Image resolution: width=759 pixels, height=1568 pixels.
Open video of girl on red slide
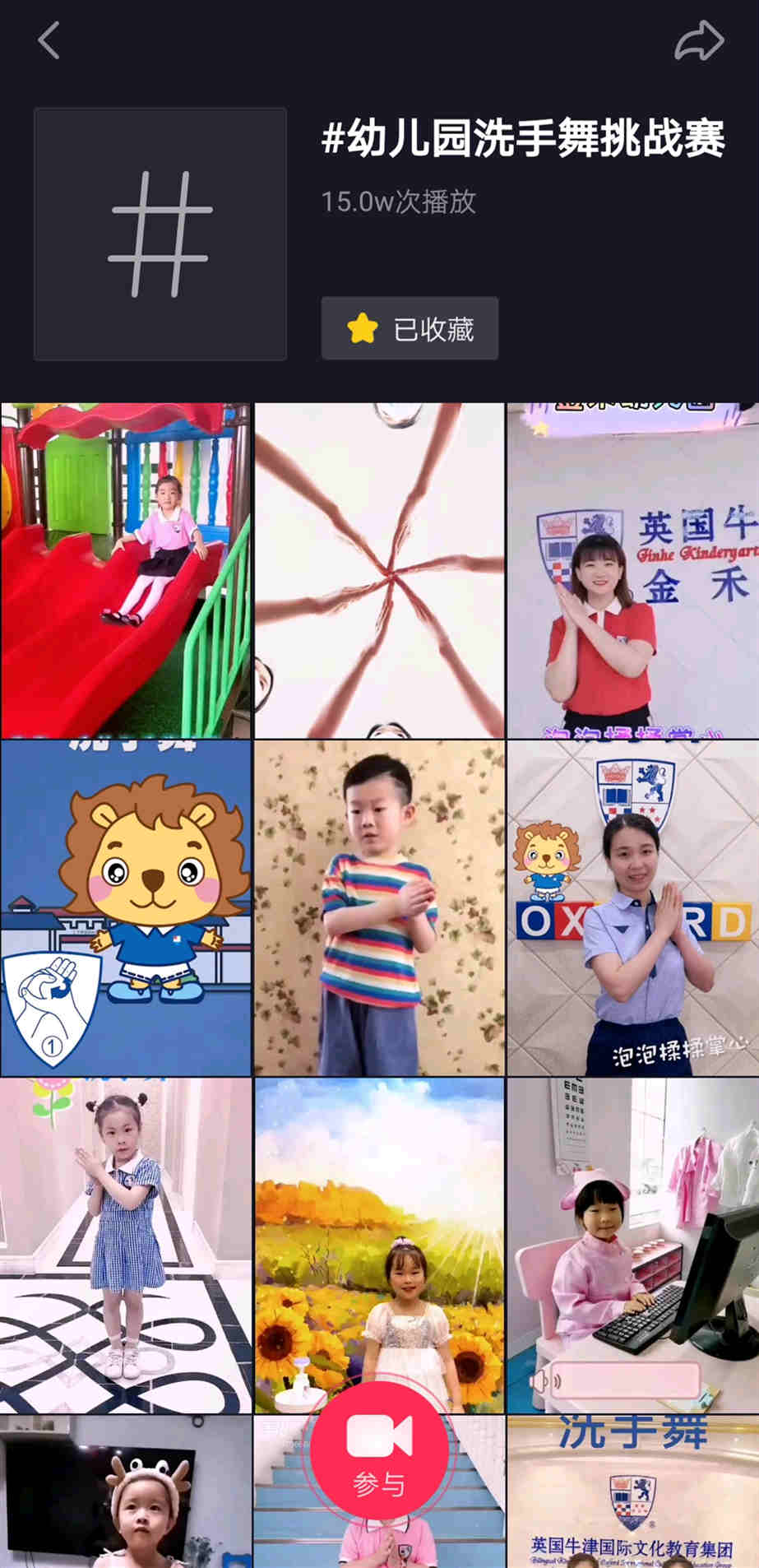[x=125, y=570]
